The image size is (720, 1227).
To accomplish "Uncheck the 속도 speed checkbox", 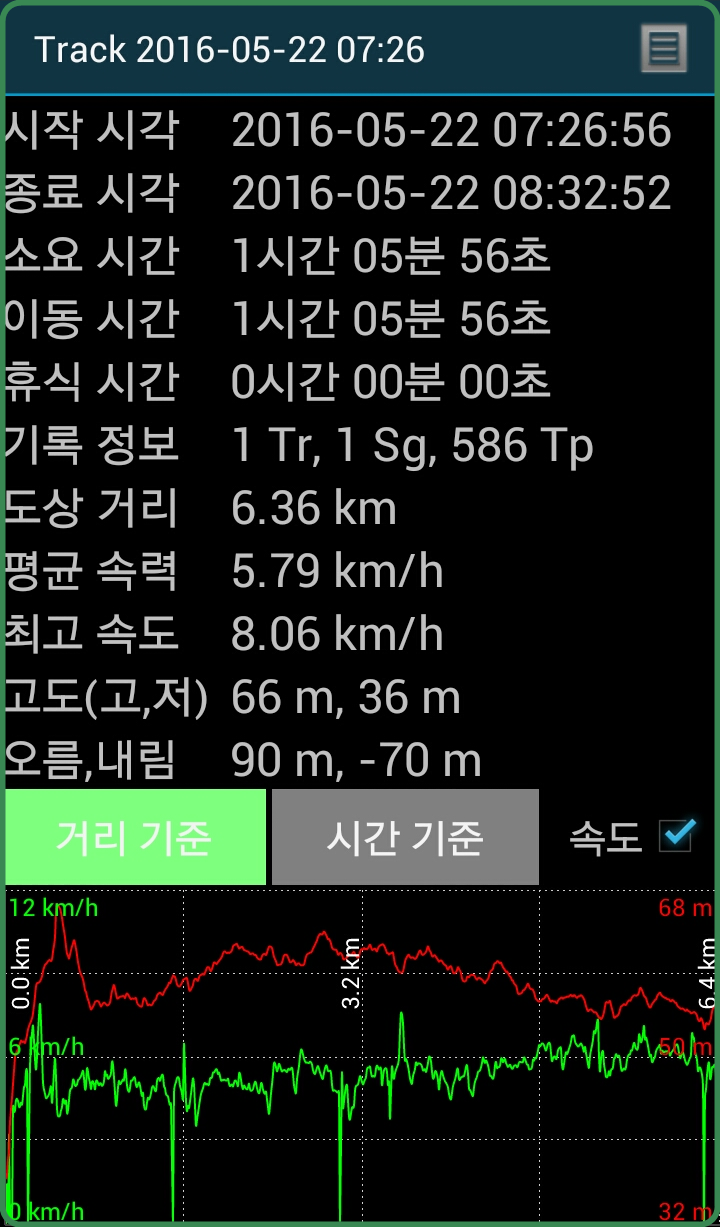I will click(x=676, y=836).
